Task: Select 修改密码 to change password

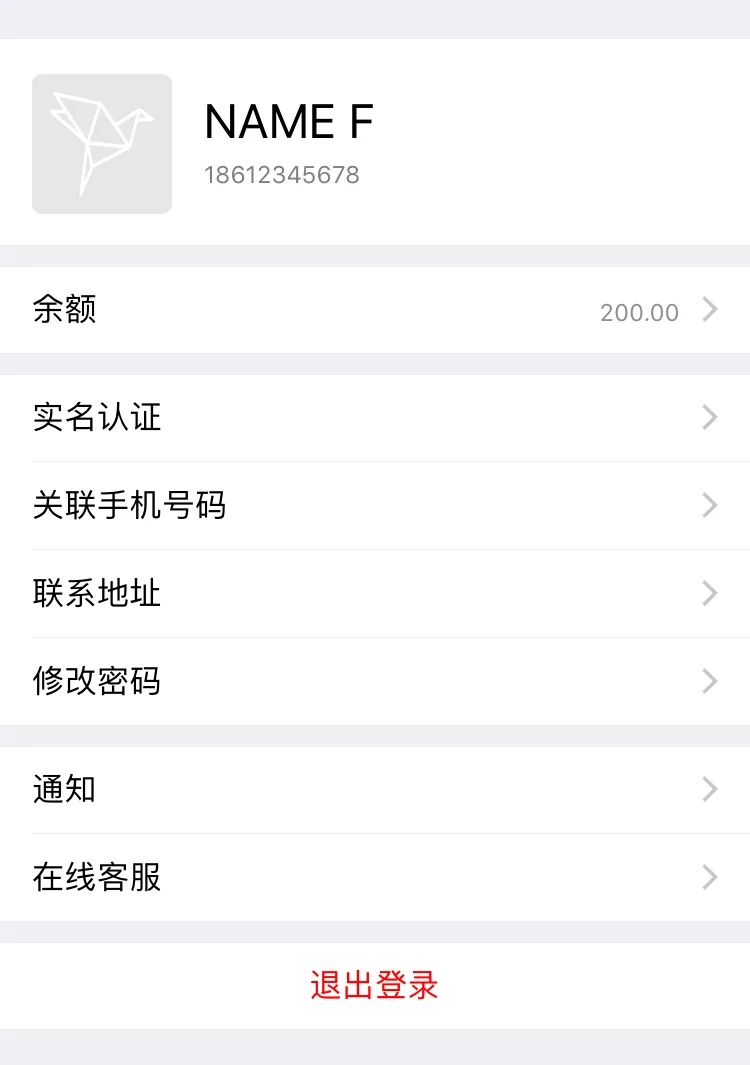Action: click(375, 682)
